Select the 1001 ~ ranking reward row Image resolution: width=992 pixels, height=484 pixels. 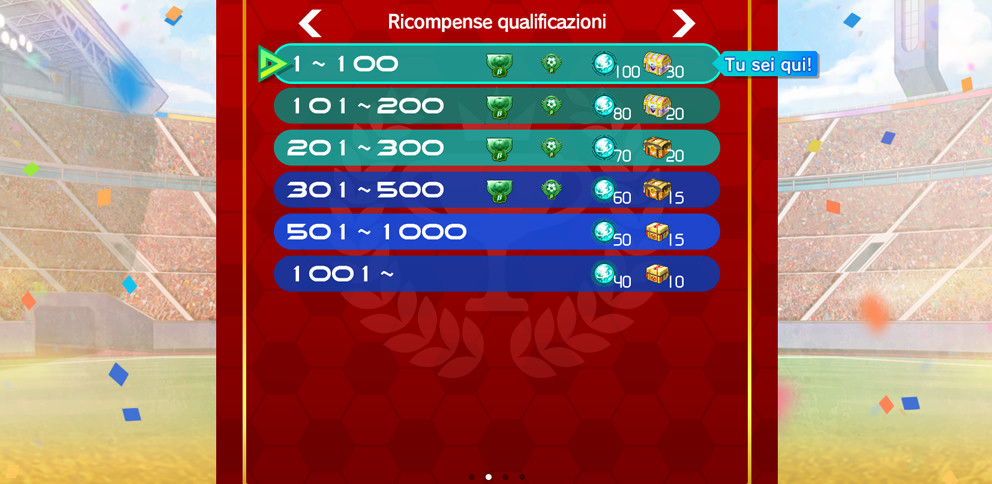497,273
